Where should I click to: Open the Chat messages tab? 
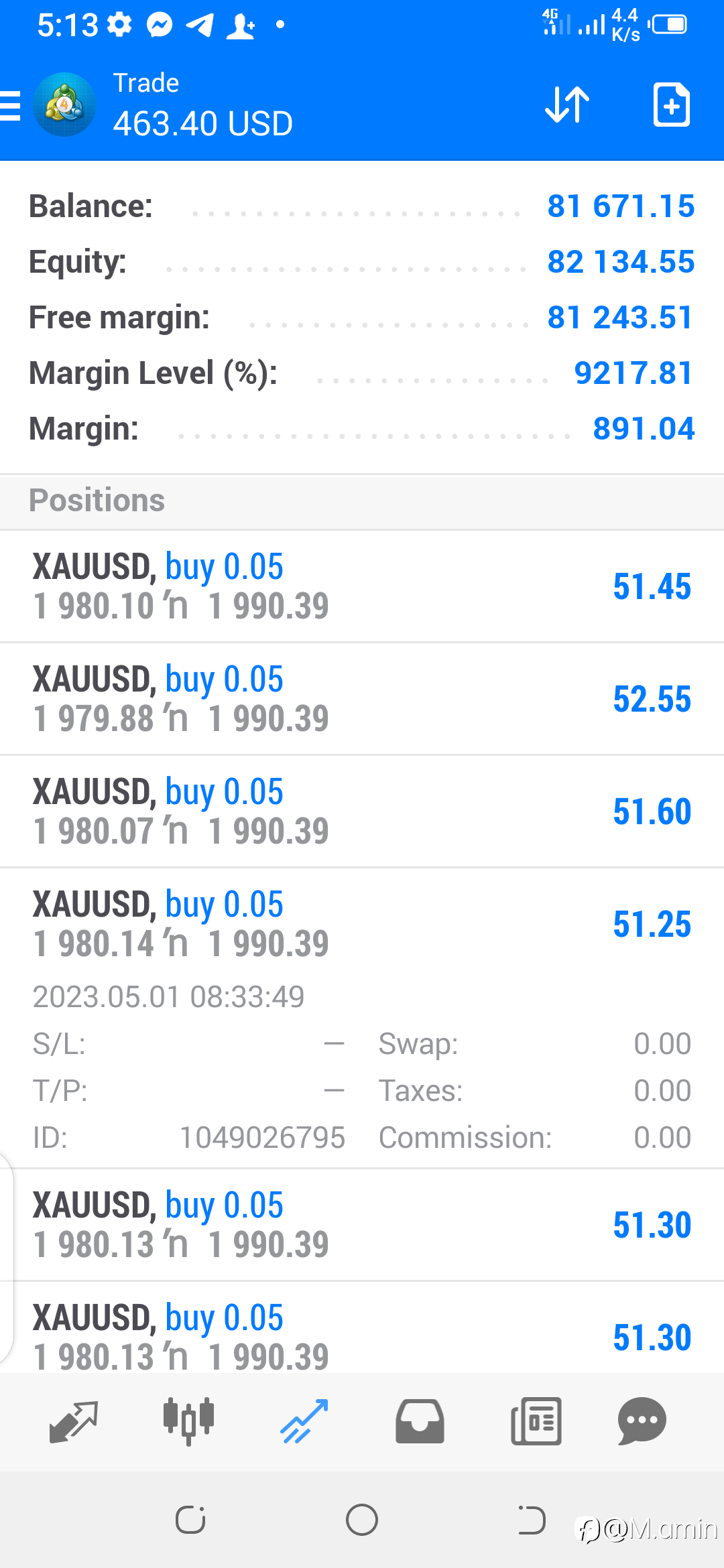(642, 1421)
